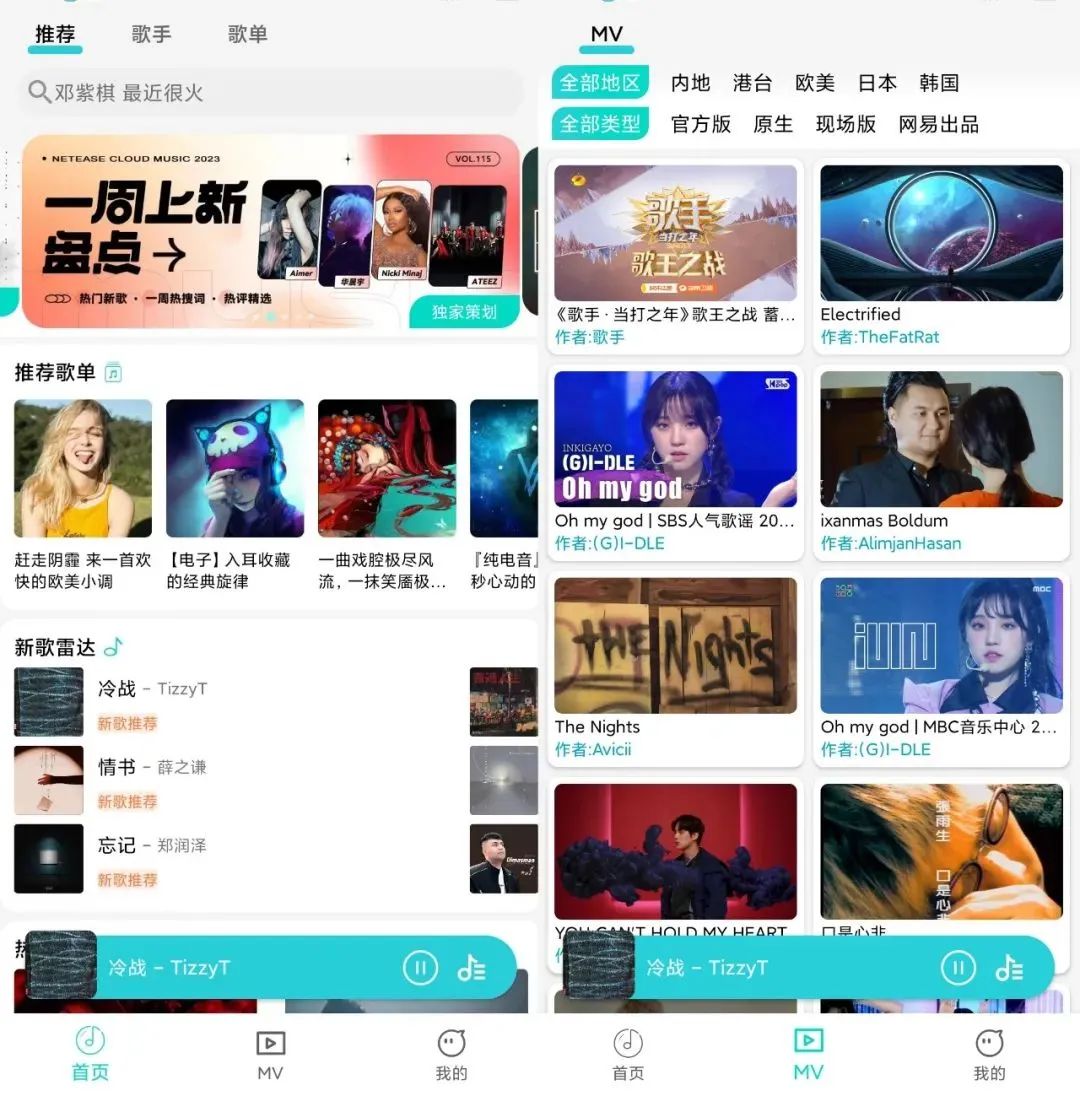The height and width of the screenshot is (1096, 1080).
Task: Filter MVs by 港台 region
Action: coord(752,83)
